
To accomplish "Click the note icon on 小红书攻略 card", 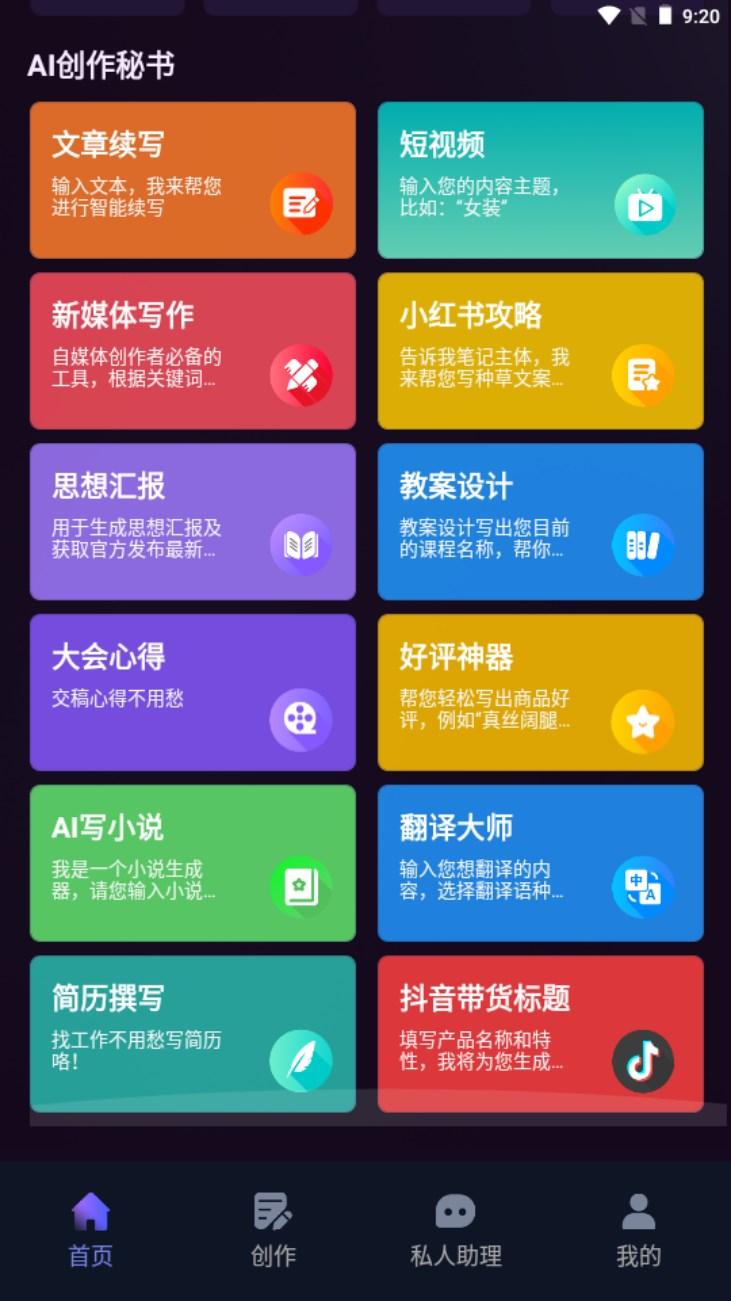I will point(645,374).
